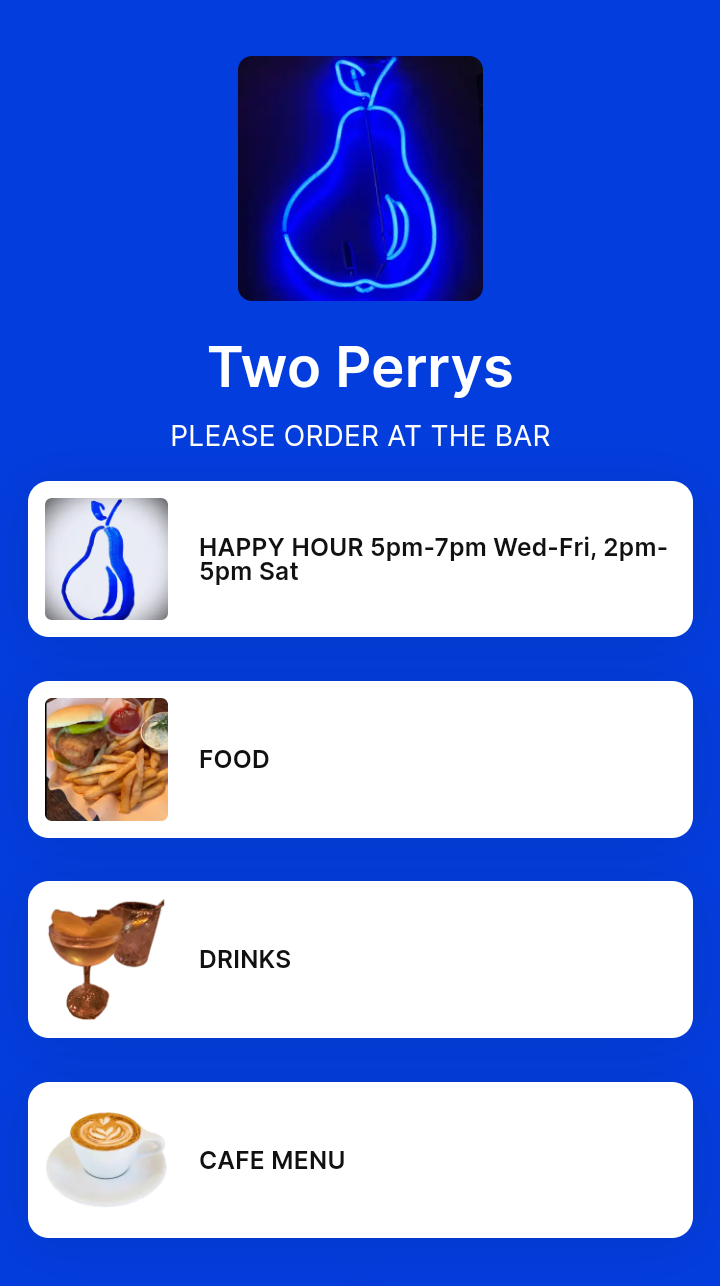The height and width of the screenshot is (1286, 720).
Task: View the DRINKS menu
Action: coord(360,959)
